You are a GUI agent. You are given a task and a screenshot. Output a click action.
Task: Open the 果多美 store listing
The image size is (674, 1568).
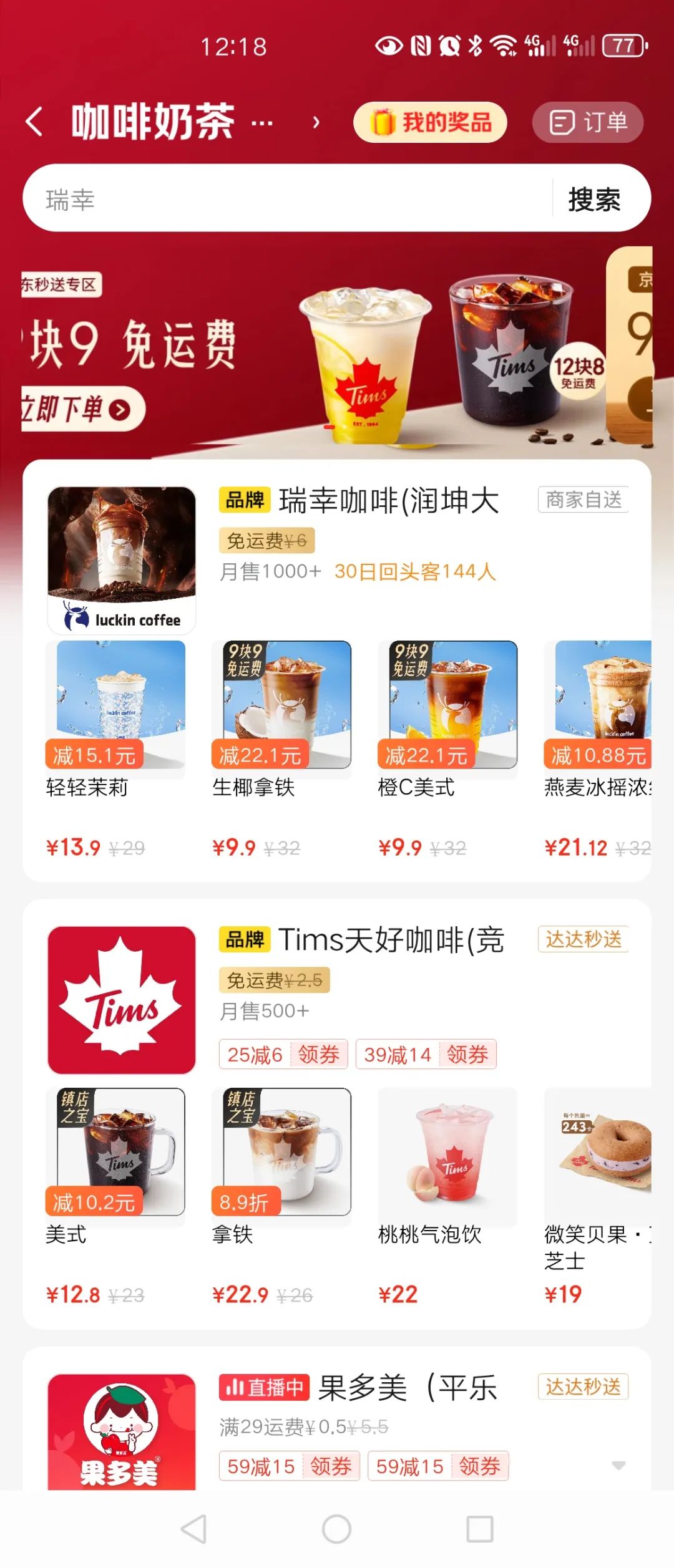coord(407,1388)
